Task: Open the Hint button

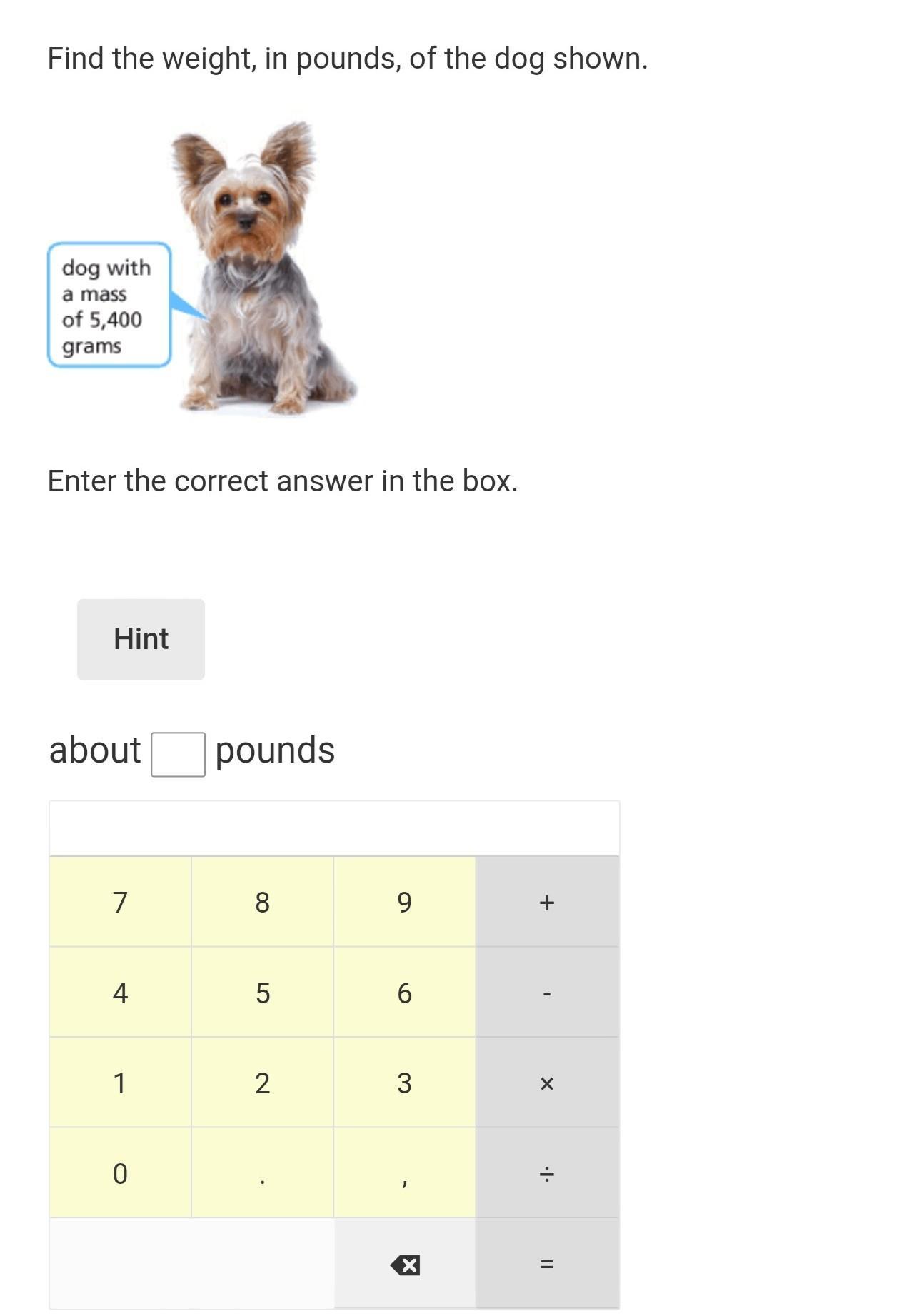Action: [x=141, y=639]
